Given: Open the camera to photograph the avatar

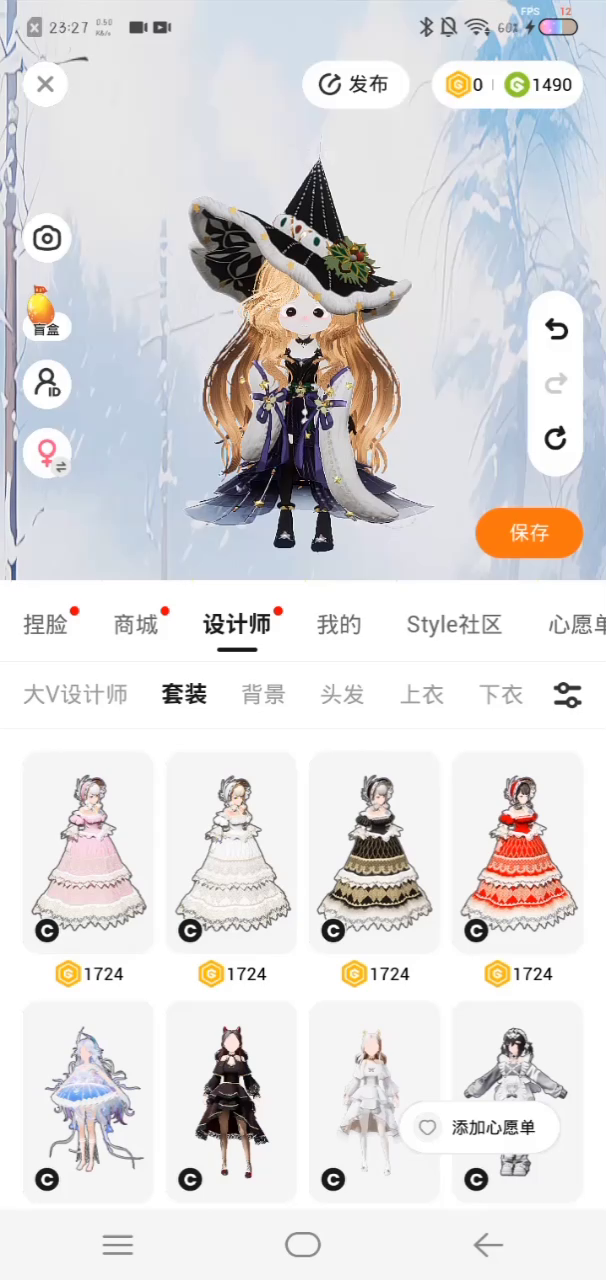Looking at the screenshot, I should (47, 238).
